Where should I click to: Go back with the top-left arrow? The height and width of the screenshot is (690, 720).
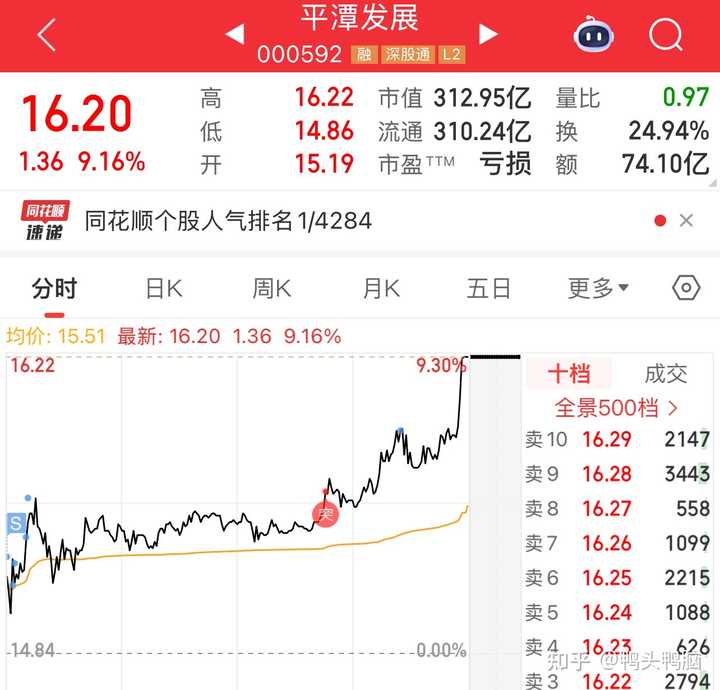coord(46,35)
